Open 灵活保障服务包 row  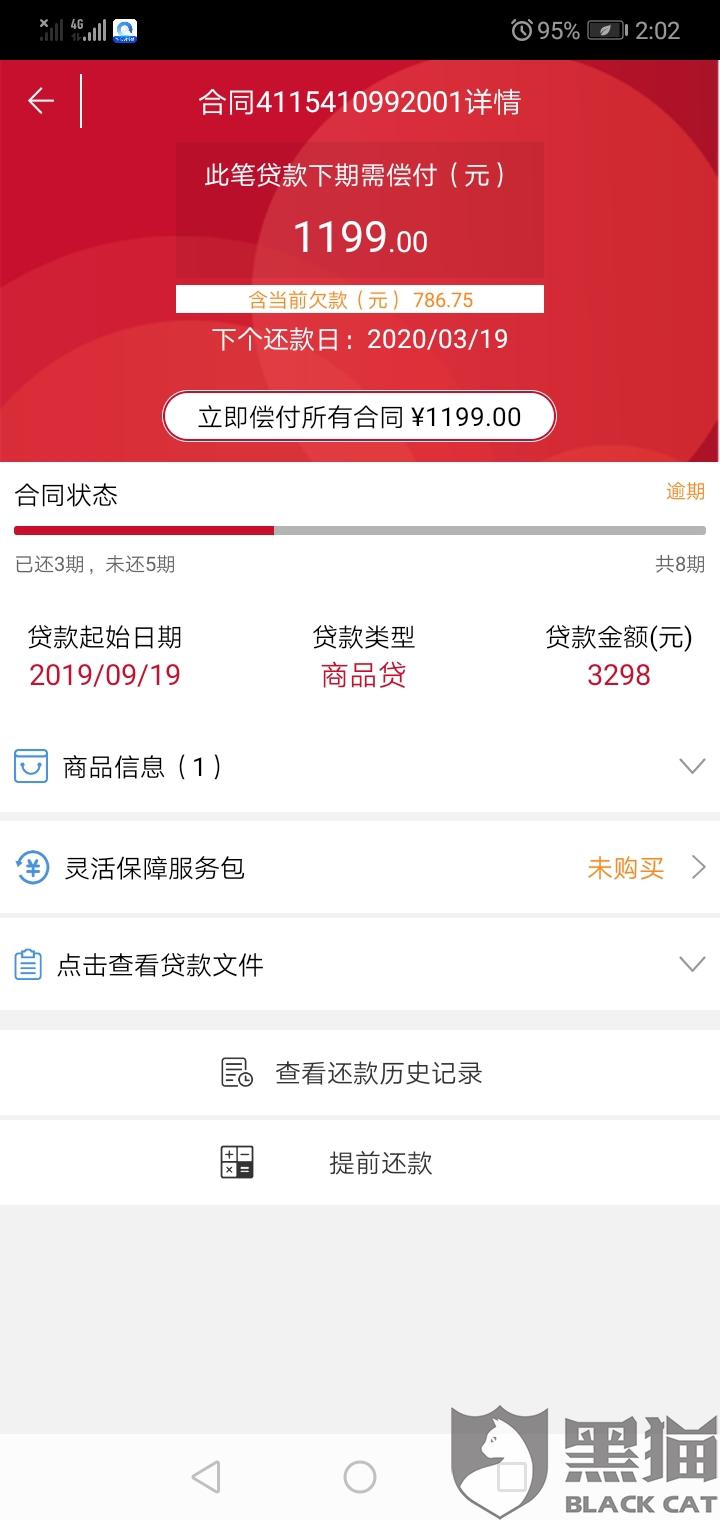pos(360,868)
